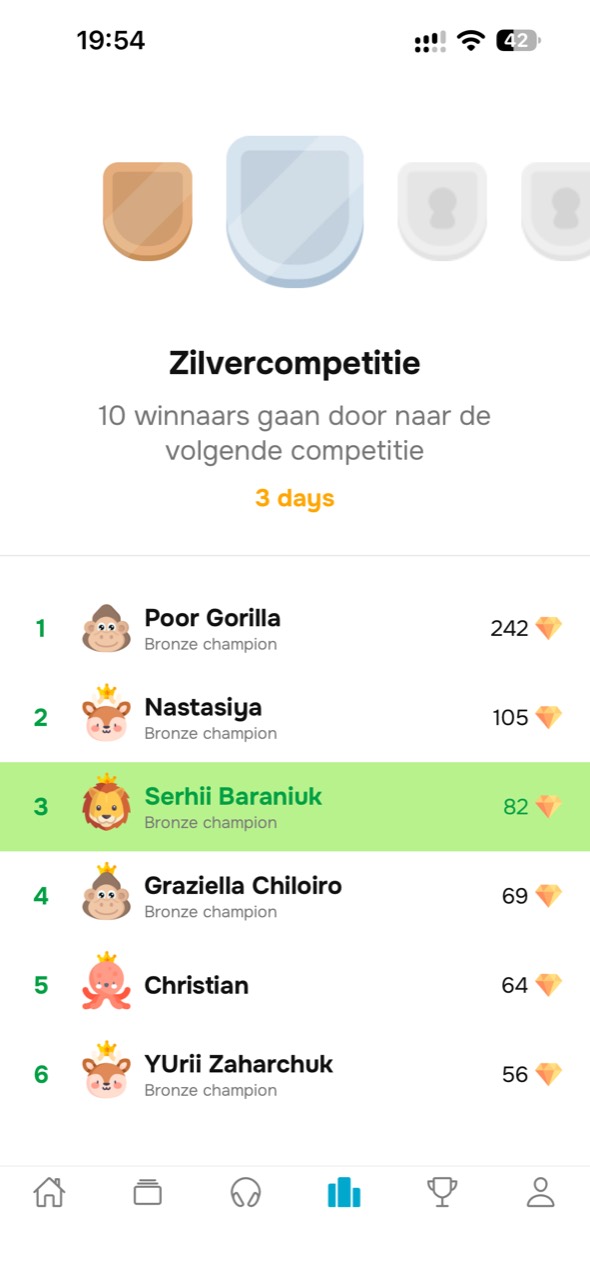
Task: Select the bronze league badge
Action: point(147,211)
